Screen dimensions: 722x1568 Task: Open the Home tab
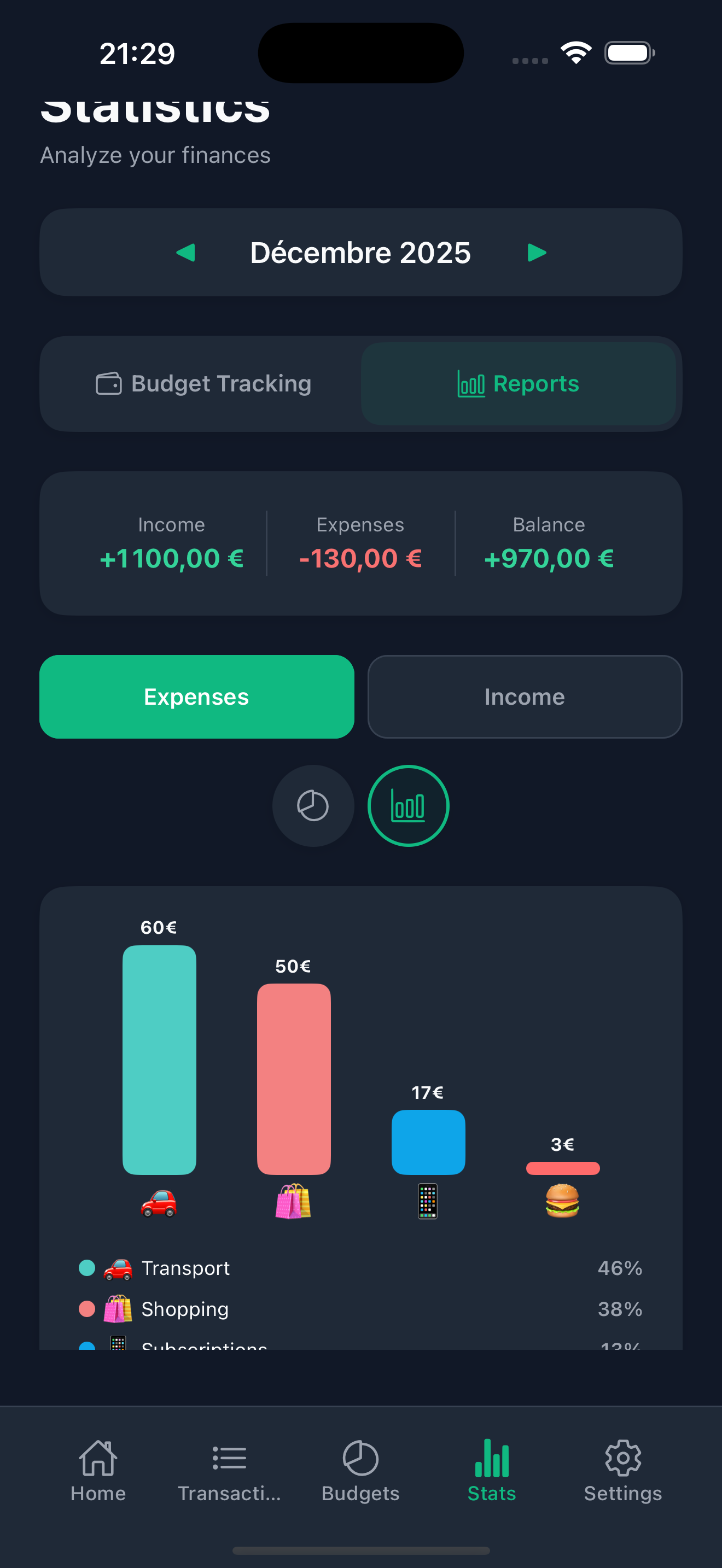click(98, 1471)
